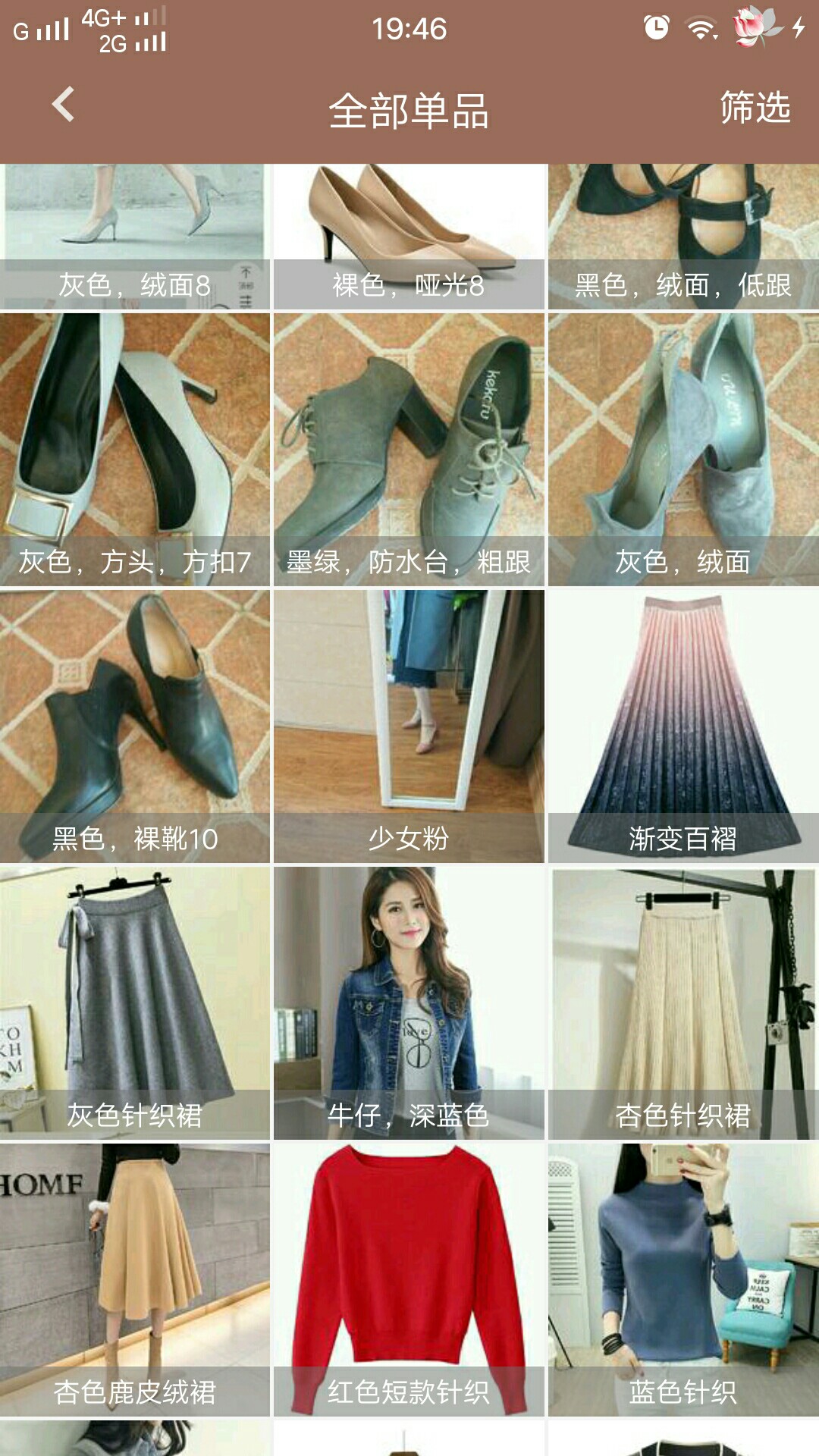Open the 渐变百褶 skirt item
819x1456 pixels.
tap(683, 726)
